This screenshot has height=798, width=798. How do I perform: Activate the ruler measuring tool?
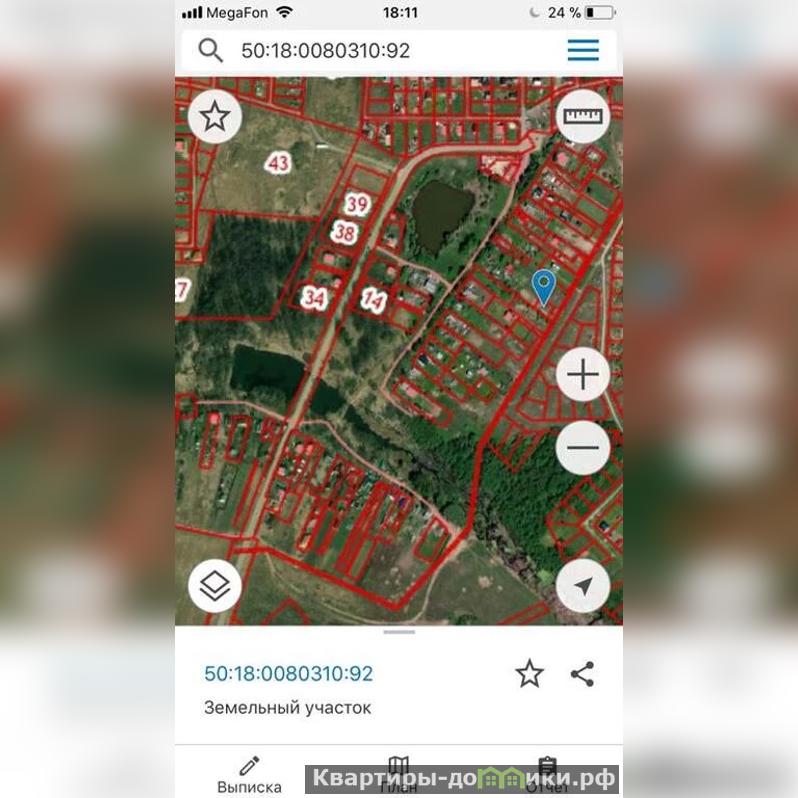[x=582, y=118]
